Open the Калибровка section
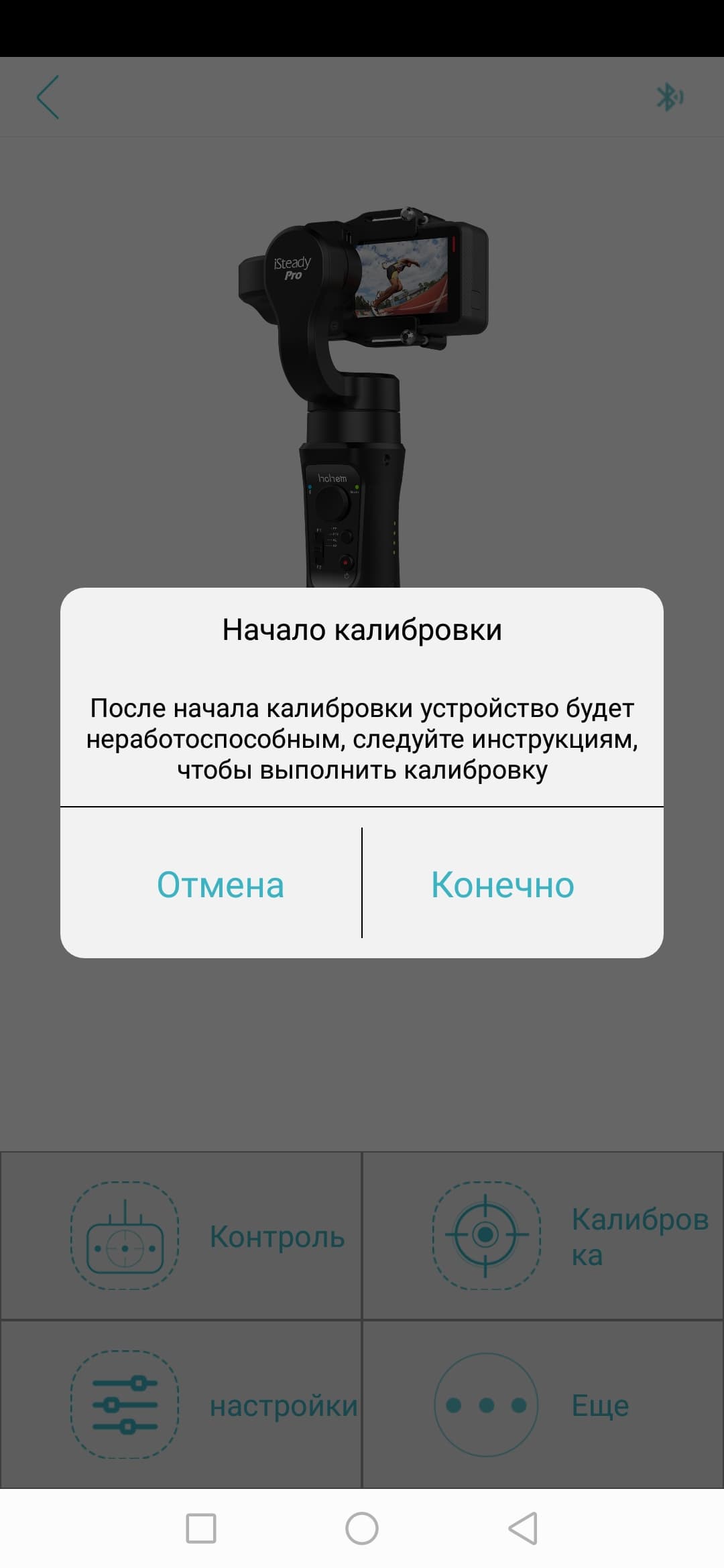The image size is (724, 1568). (x=543, y=1236)
